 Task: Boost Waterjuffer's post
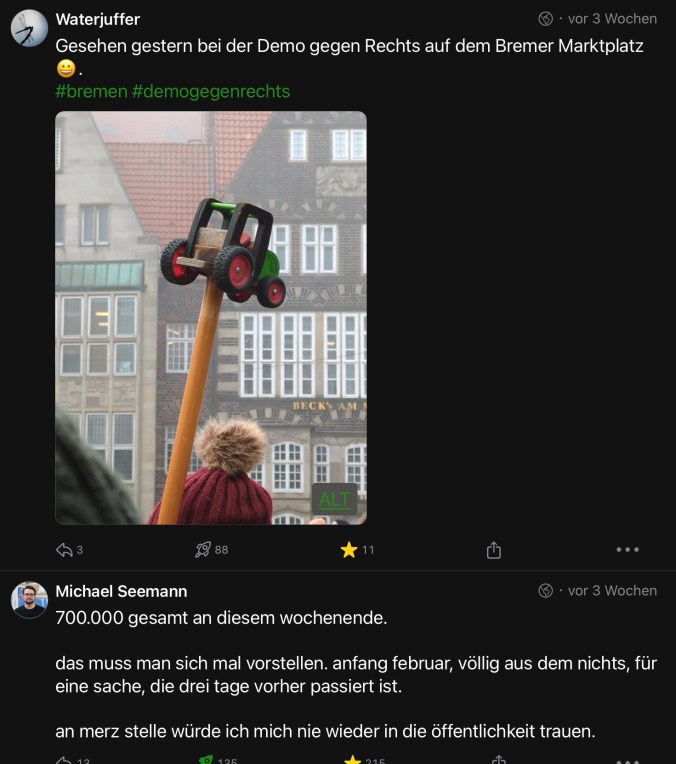pyautogui.click(x=204, y=549)
